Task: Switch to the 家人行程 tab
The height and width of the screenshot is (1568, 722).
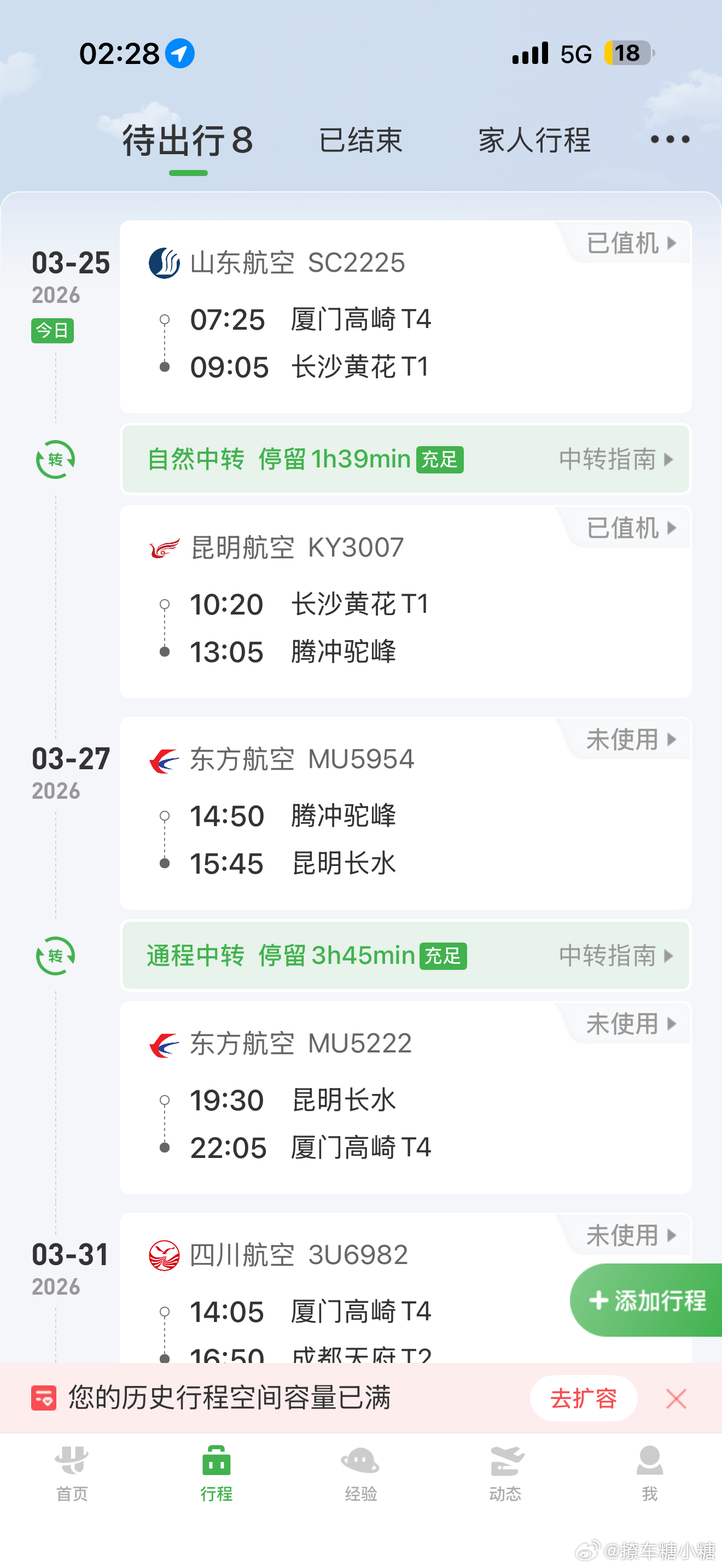Action: coord(534,139)
